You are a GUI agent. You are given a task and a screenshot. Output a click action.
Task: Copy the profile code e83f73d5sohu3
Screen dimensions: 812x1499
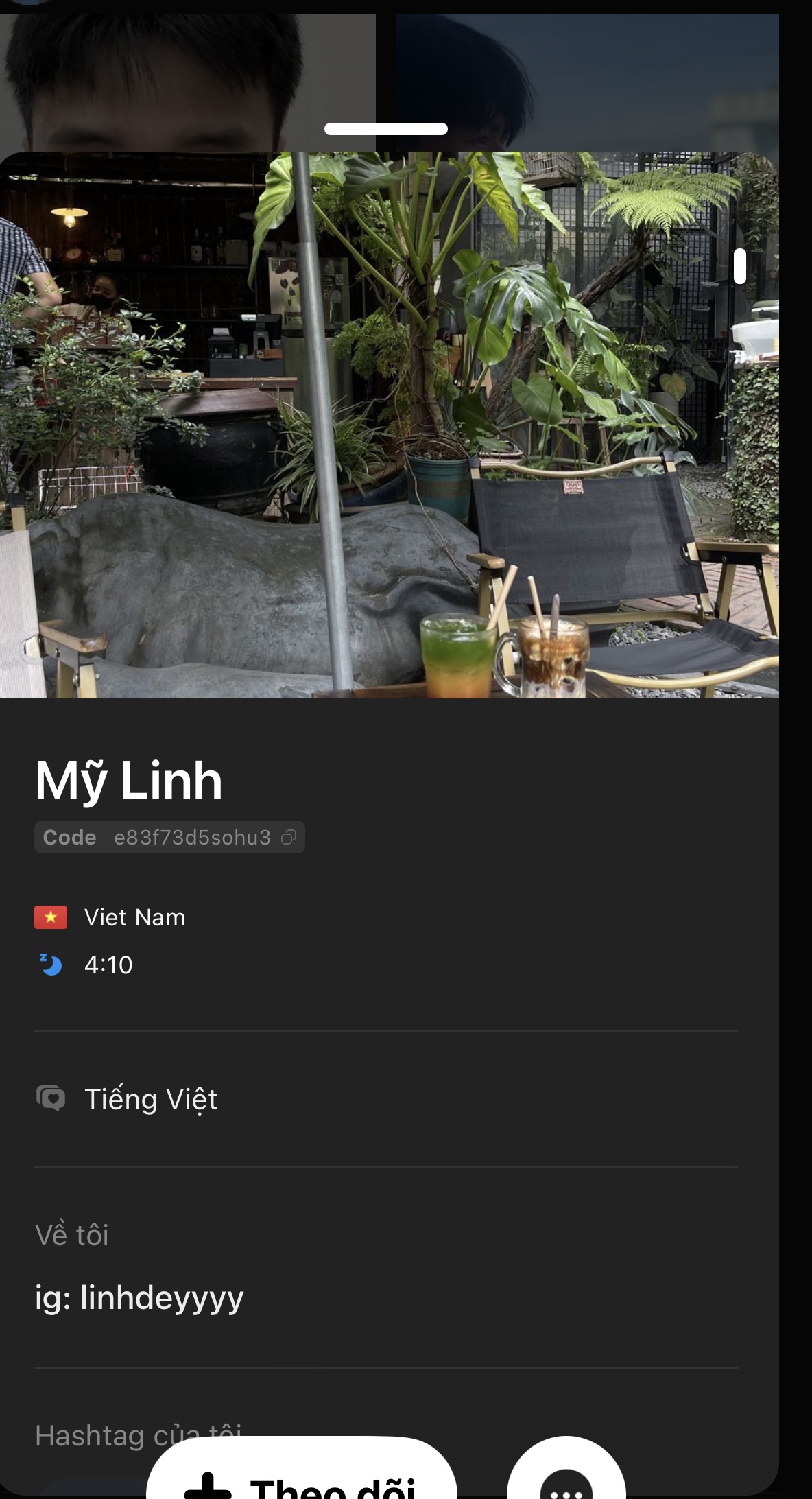click(x=289, y=837)
